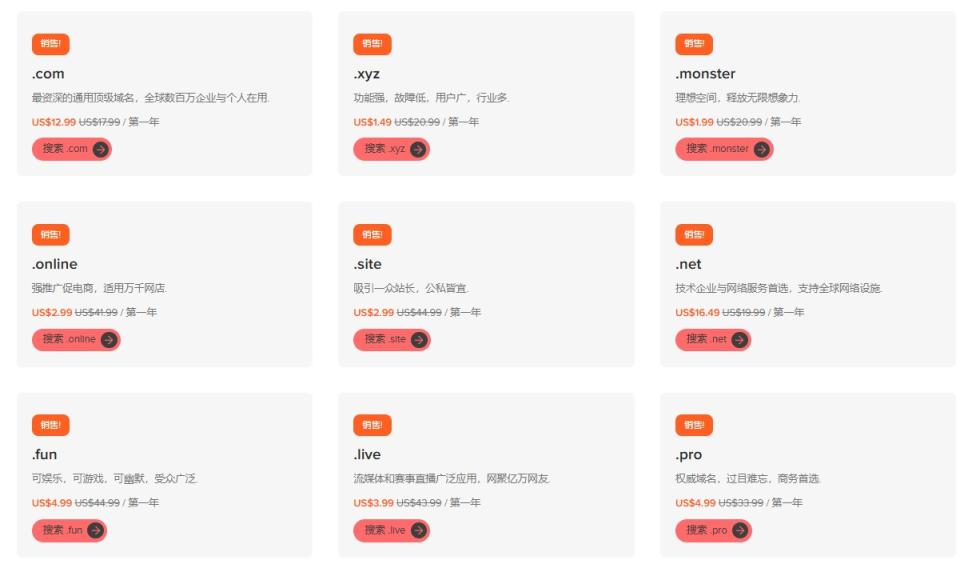
Task: Choose the 搜索 .pro button
Action: [x=712, y=530]
